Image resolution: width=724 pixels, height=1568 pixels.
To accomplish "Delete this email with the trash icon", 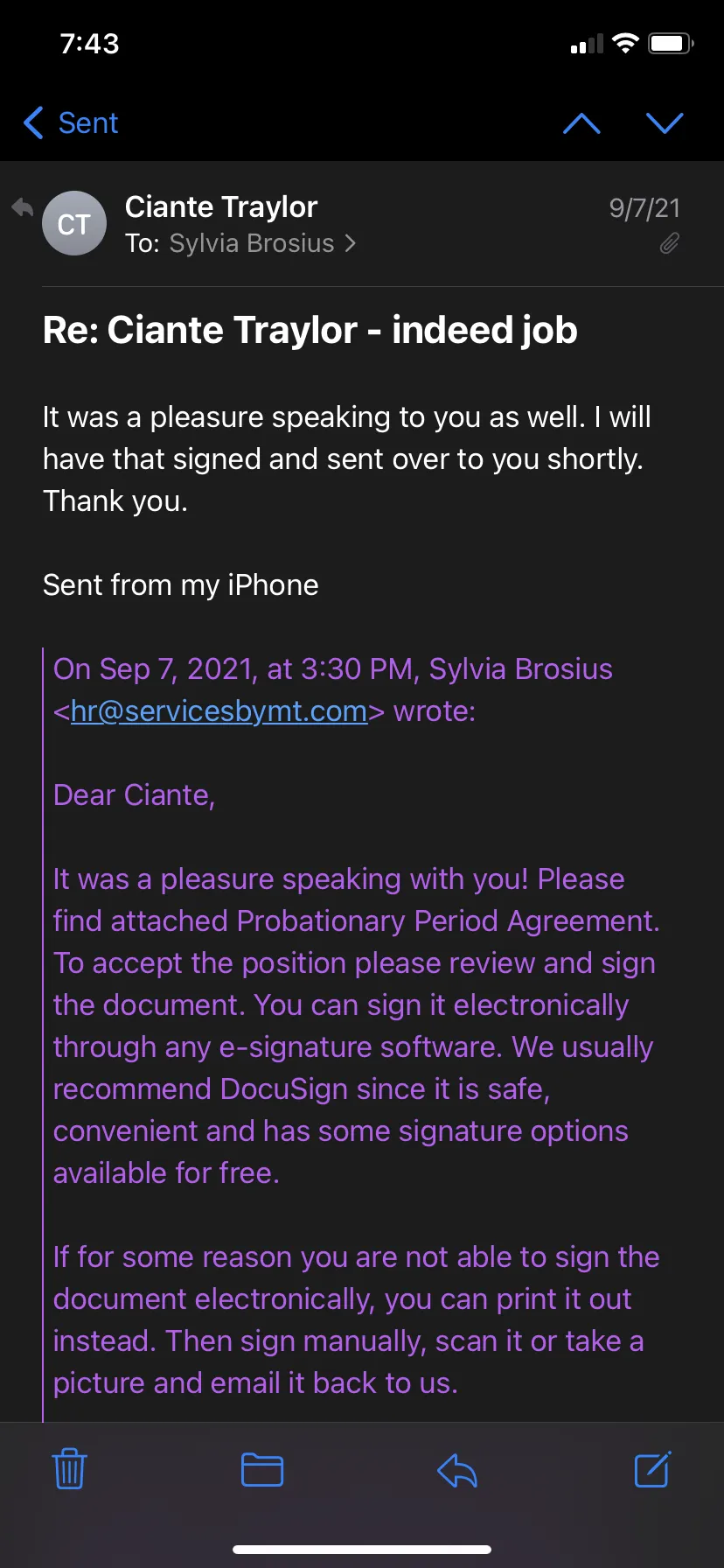I will point(70,1469).
